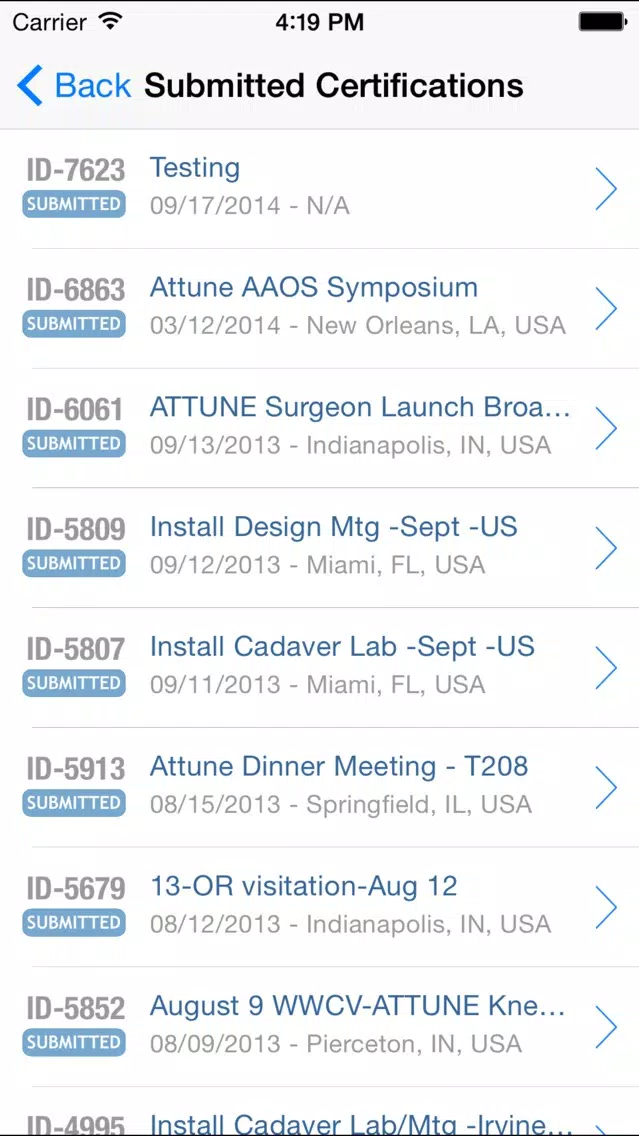Open Install Cadaver Lab -Sept -US
Viewport: 639px width, 1136px height.
click(320, 667)
